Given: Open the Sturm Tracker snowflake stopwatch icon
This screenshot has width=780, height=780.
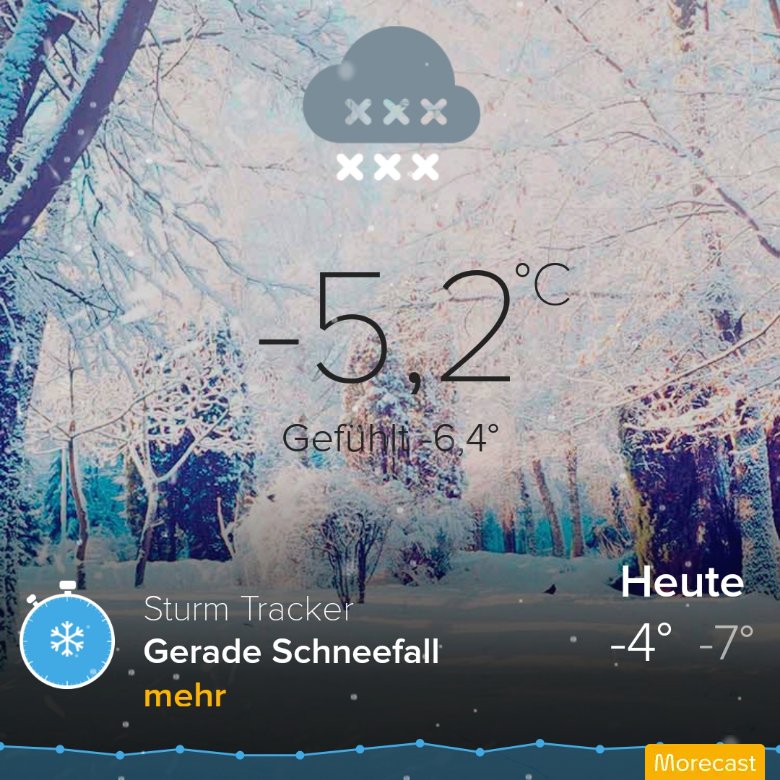Looking at the screenshot, I should [67, 640].
